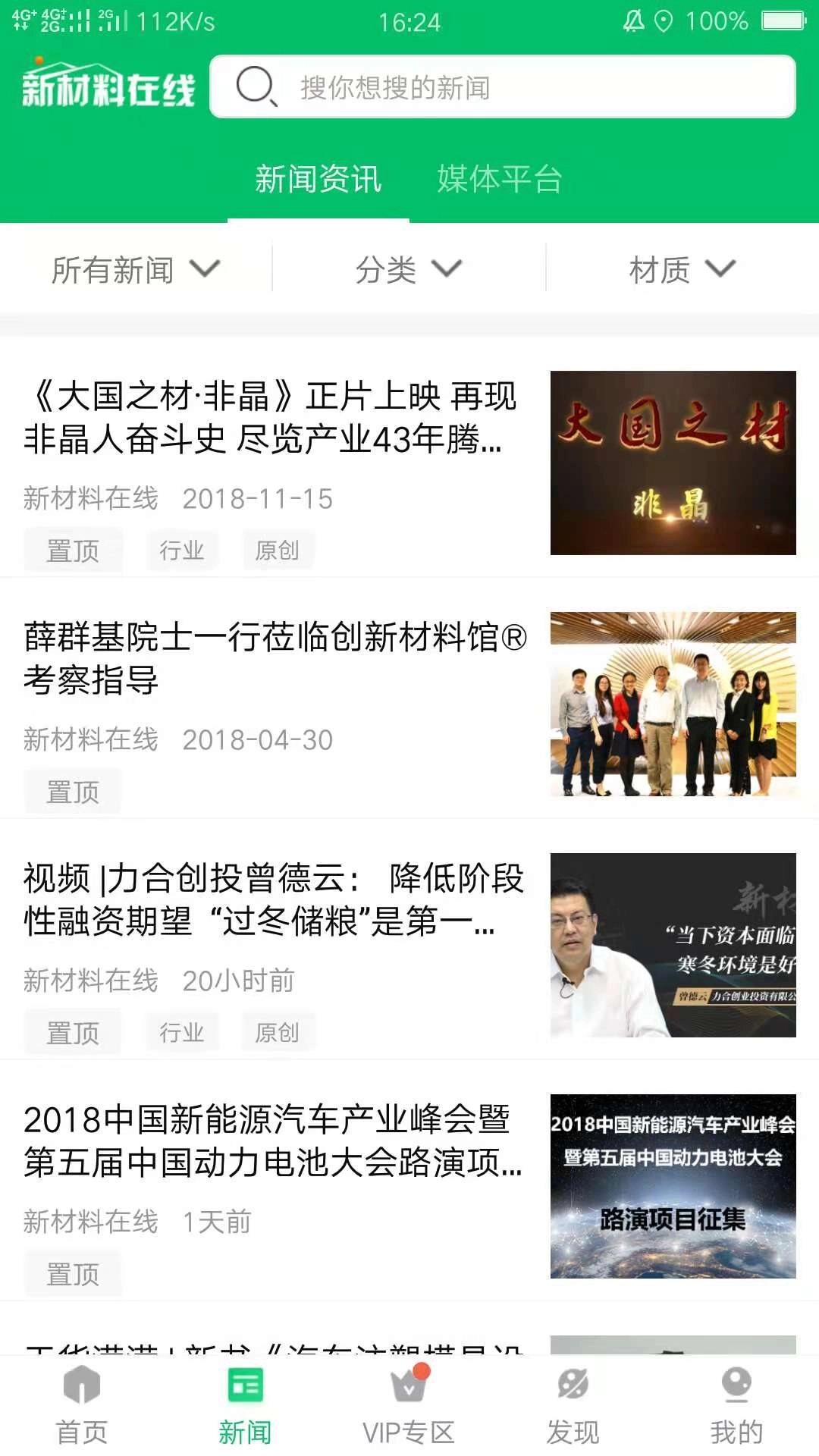Read the 薛群基院士 visit article

(x=275, y=658)
